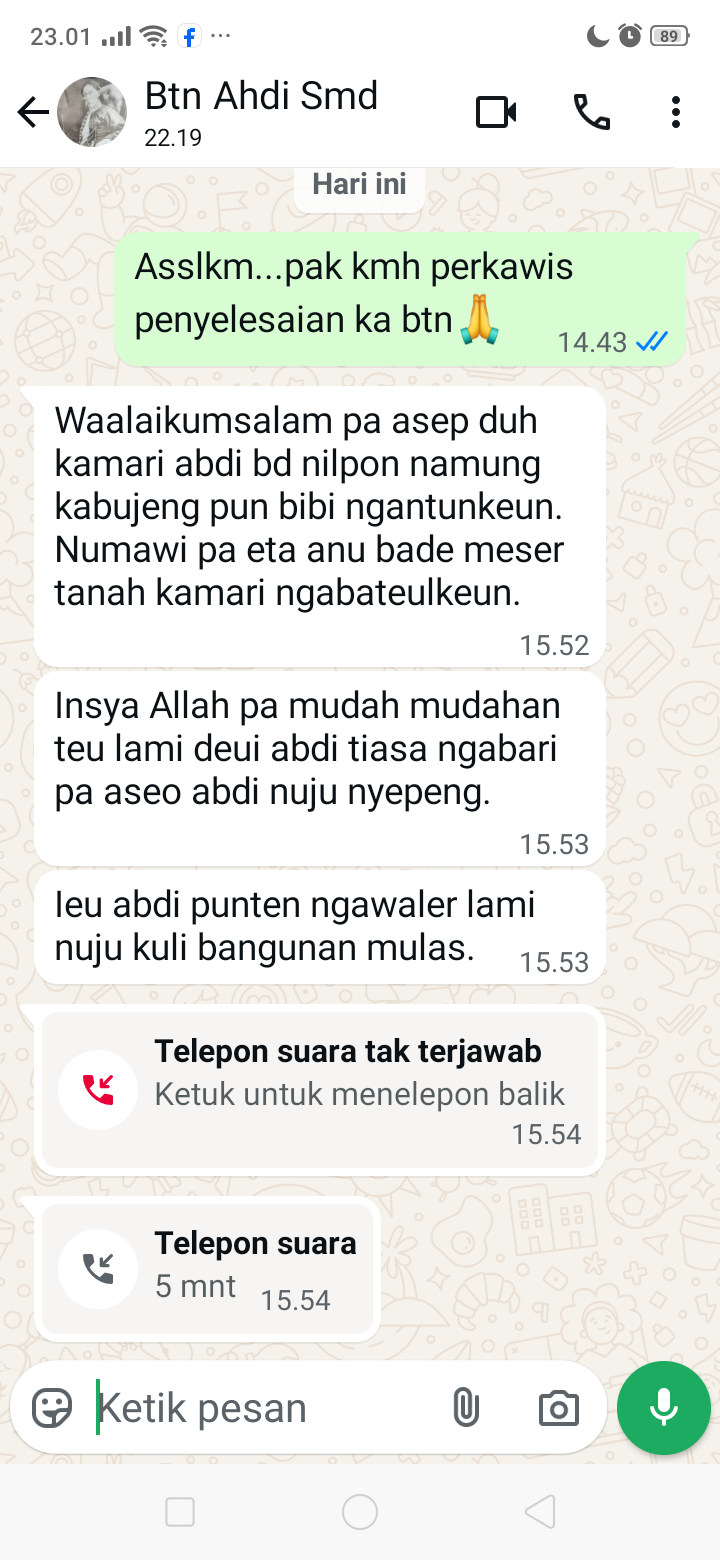The height and width of the screenshot is (1560, 720).
Task: Open the overflow menu
Action: pos(676,112)
